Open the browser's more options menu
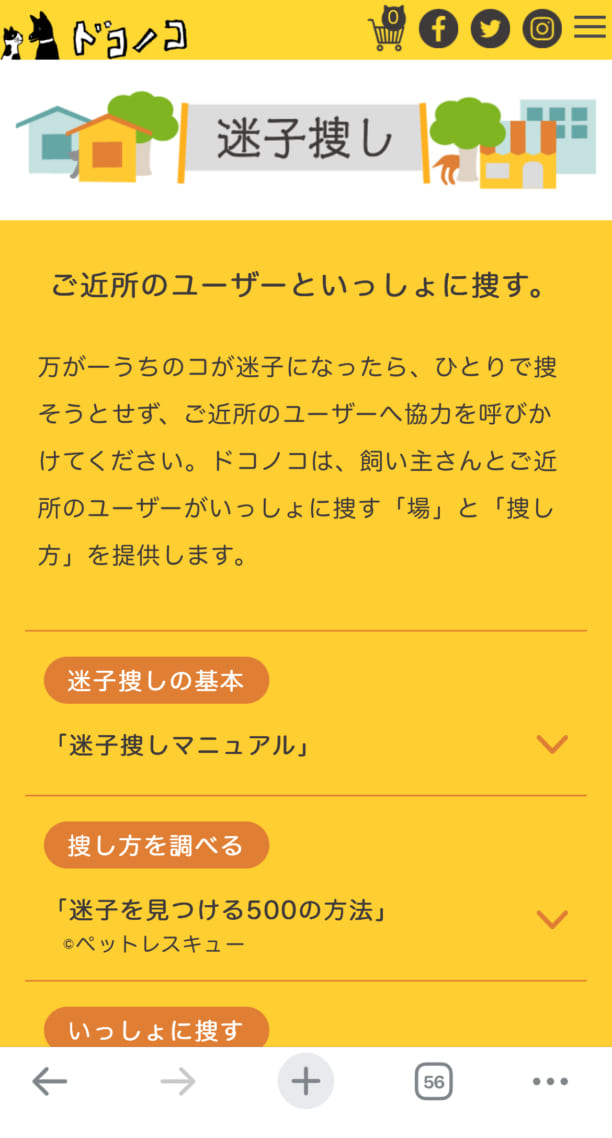 click(550, 1081)
